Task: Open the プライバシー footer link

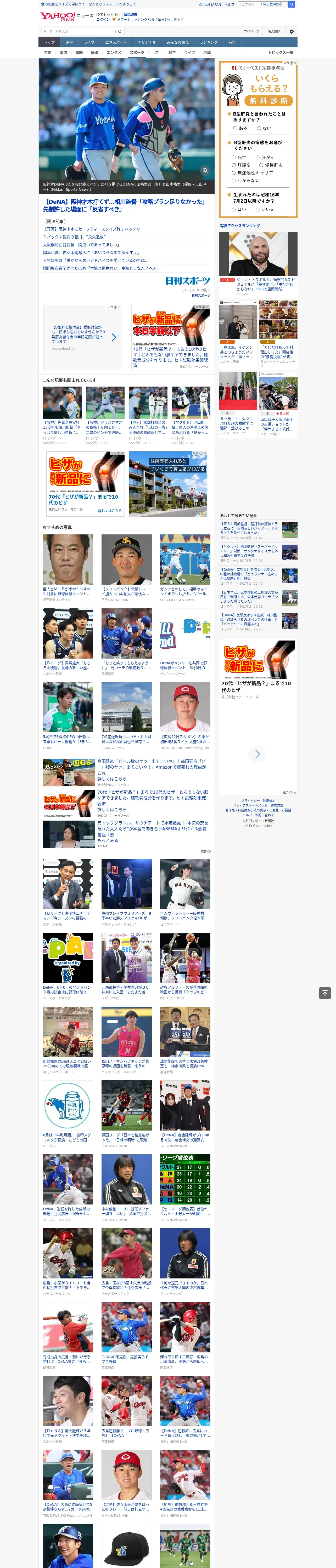Action: pyautogui.click(x=249, y=800)
